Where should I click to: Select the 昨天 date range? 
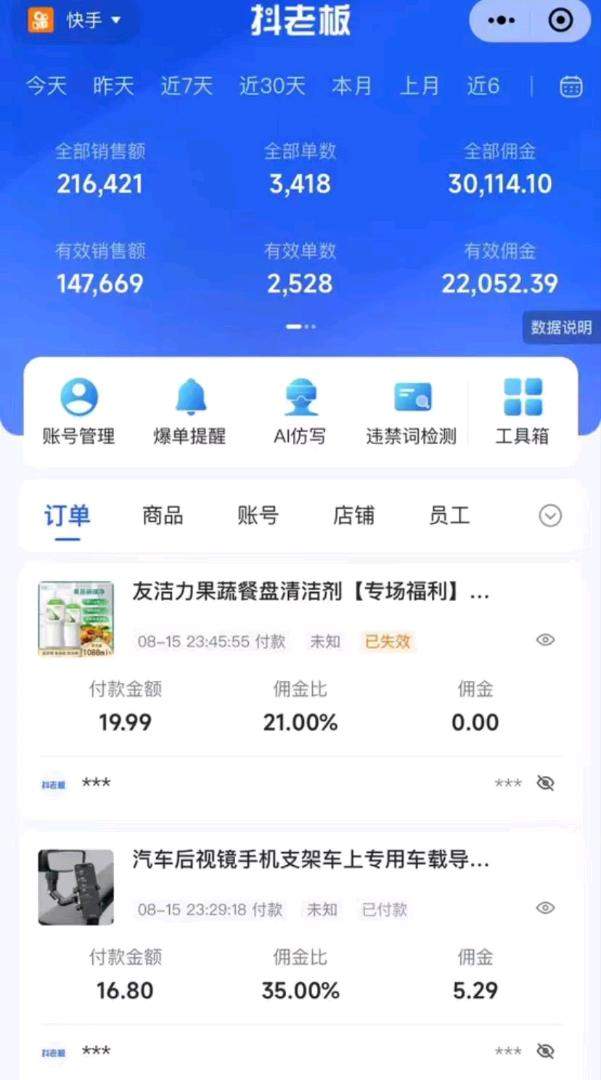[x=113, y=86]
